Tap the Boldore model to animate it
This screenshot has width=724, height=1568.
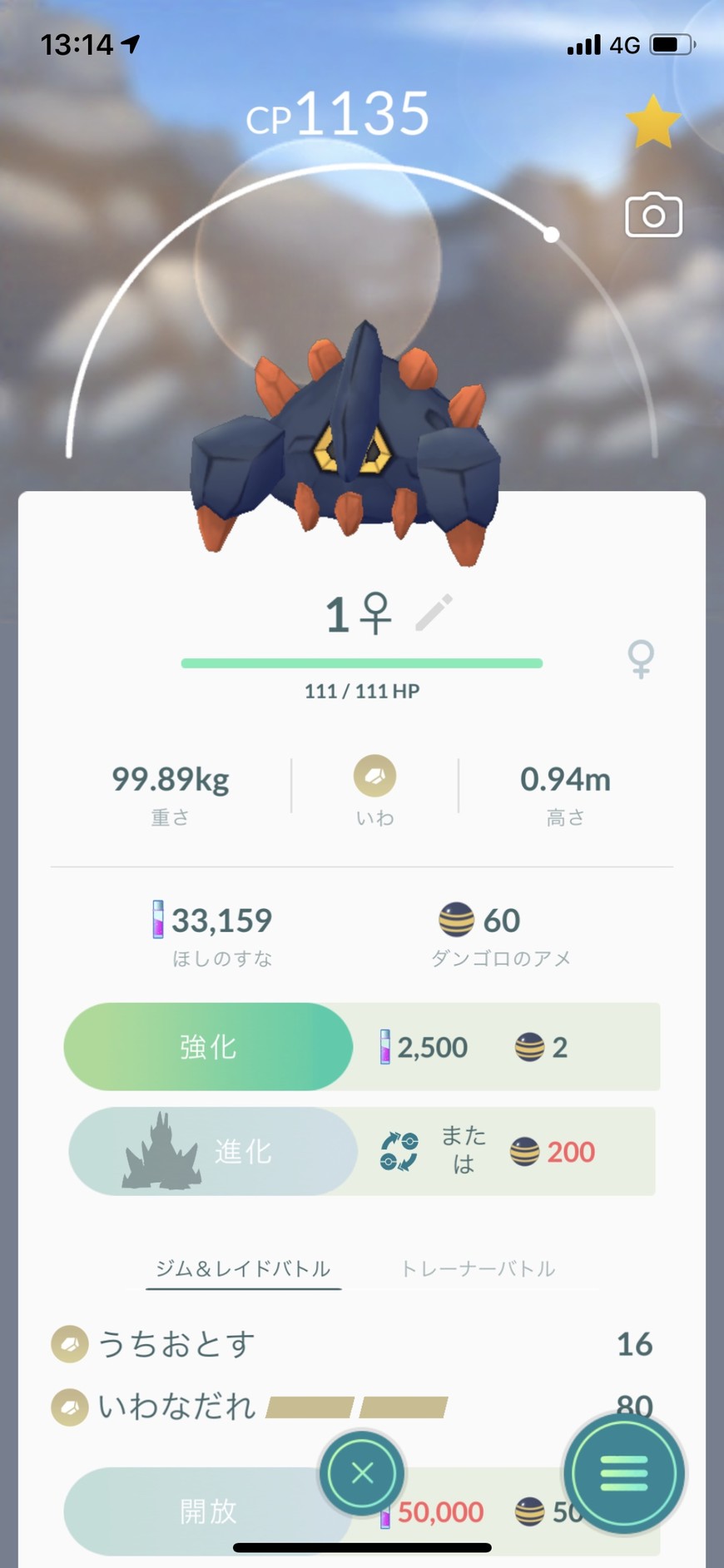tap(345, 449)
